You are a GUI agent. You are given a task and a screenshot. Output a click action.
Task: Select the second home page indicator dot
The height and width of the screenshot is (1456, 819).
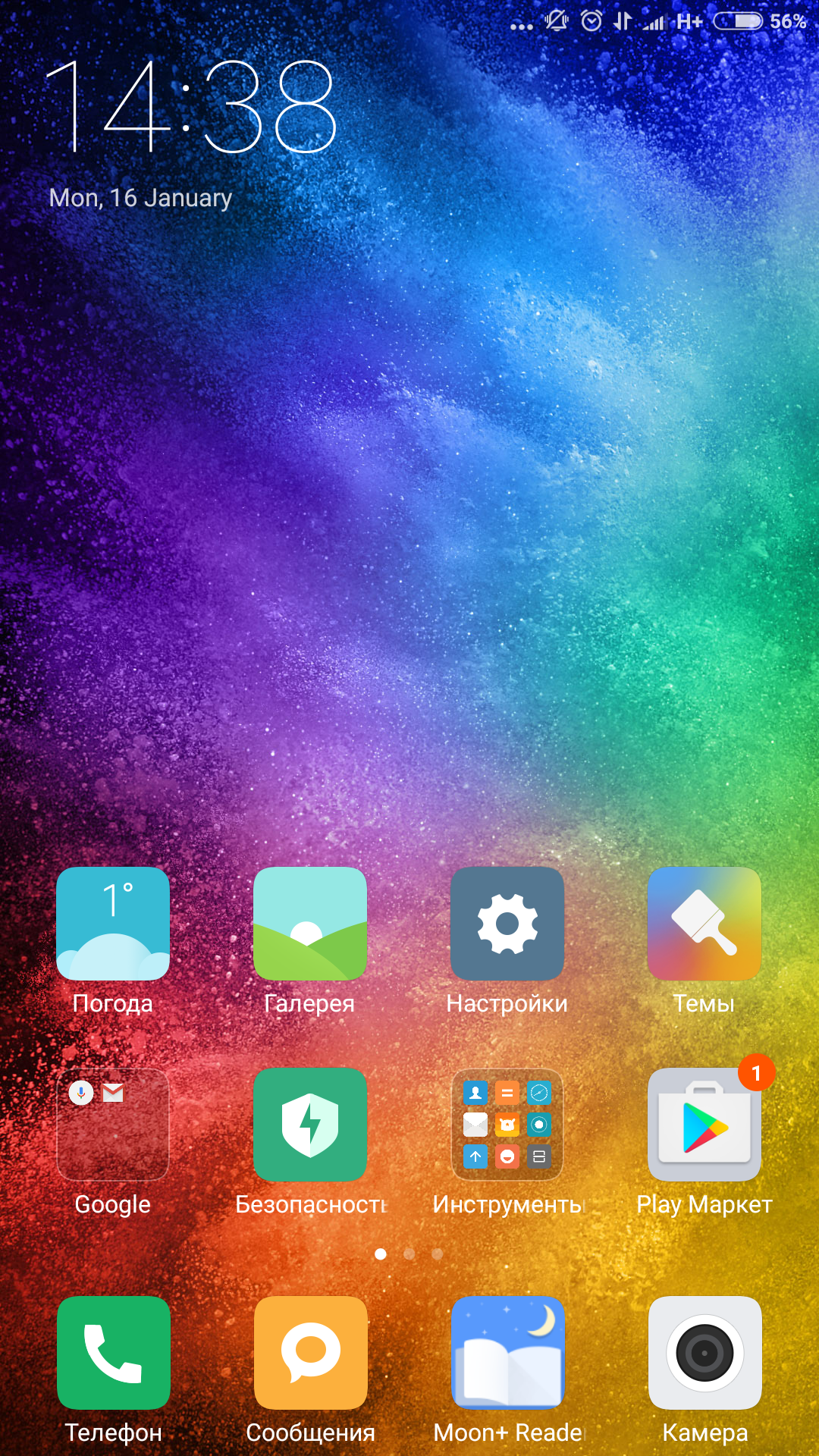(x=409, y=1254)
